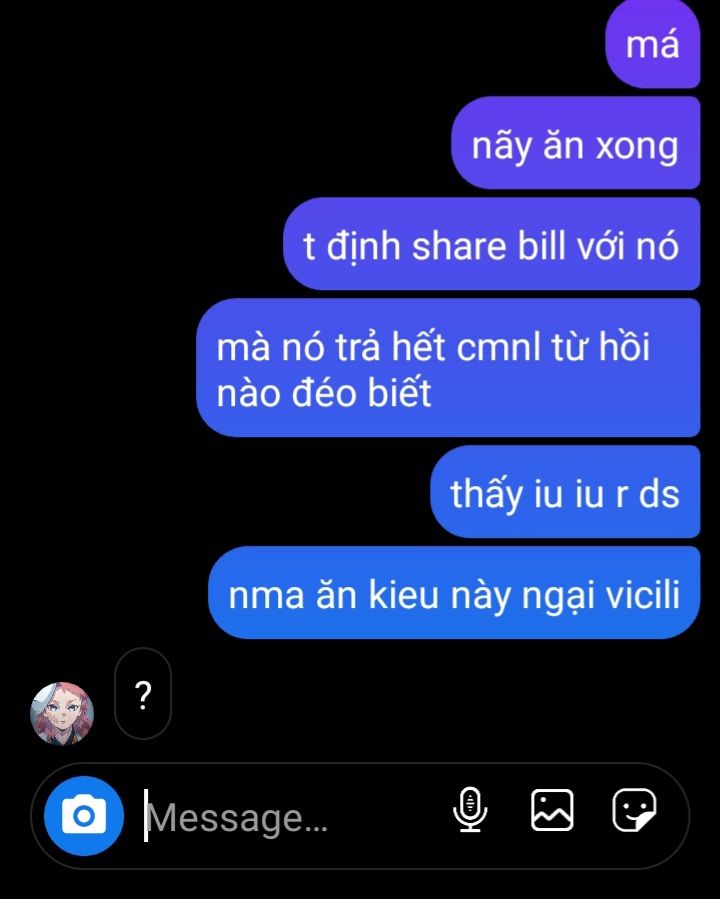Open the photo gallery picker
The height and width of the screenshot is (899, 720).
click(552, 810)
